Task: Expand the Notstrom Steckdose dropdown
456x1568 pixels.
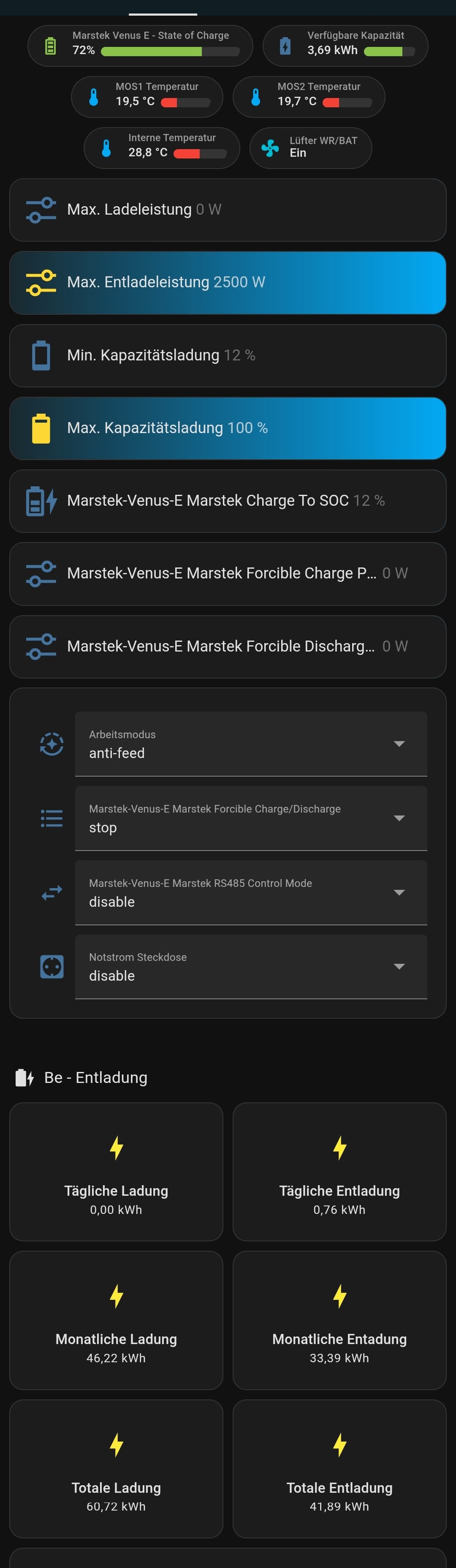Action: pyautogui.click(x=250, y=967)
